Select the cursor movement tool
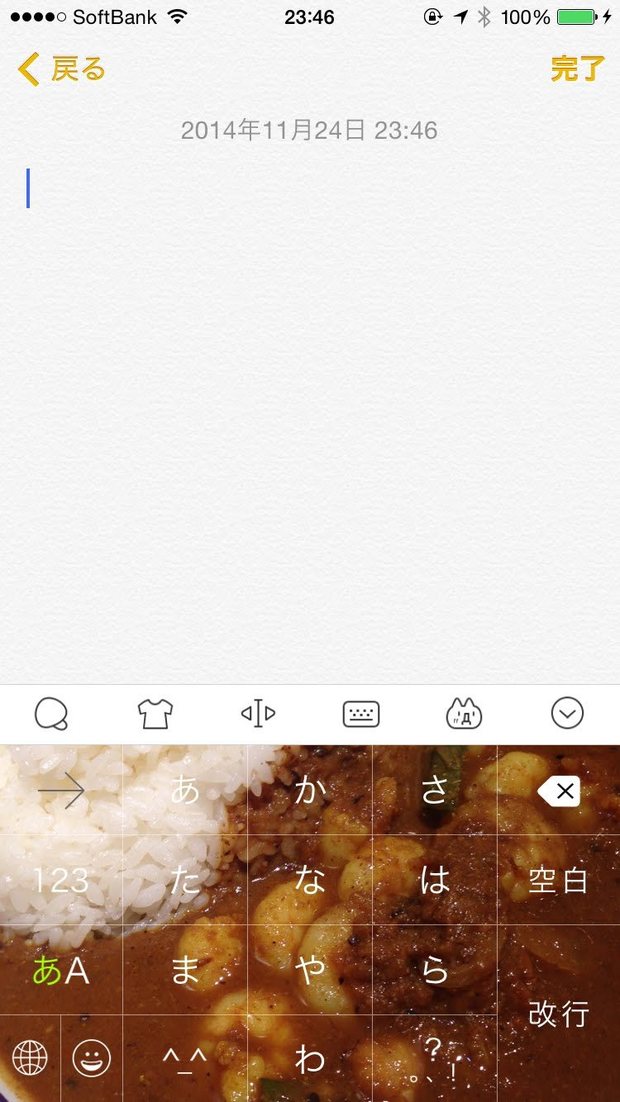This screenshot has height=1102, width=620. [258, 714]
